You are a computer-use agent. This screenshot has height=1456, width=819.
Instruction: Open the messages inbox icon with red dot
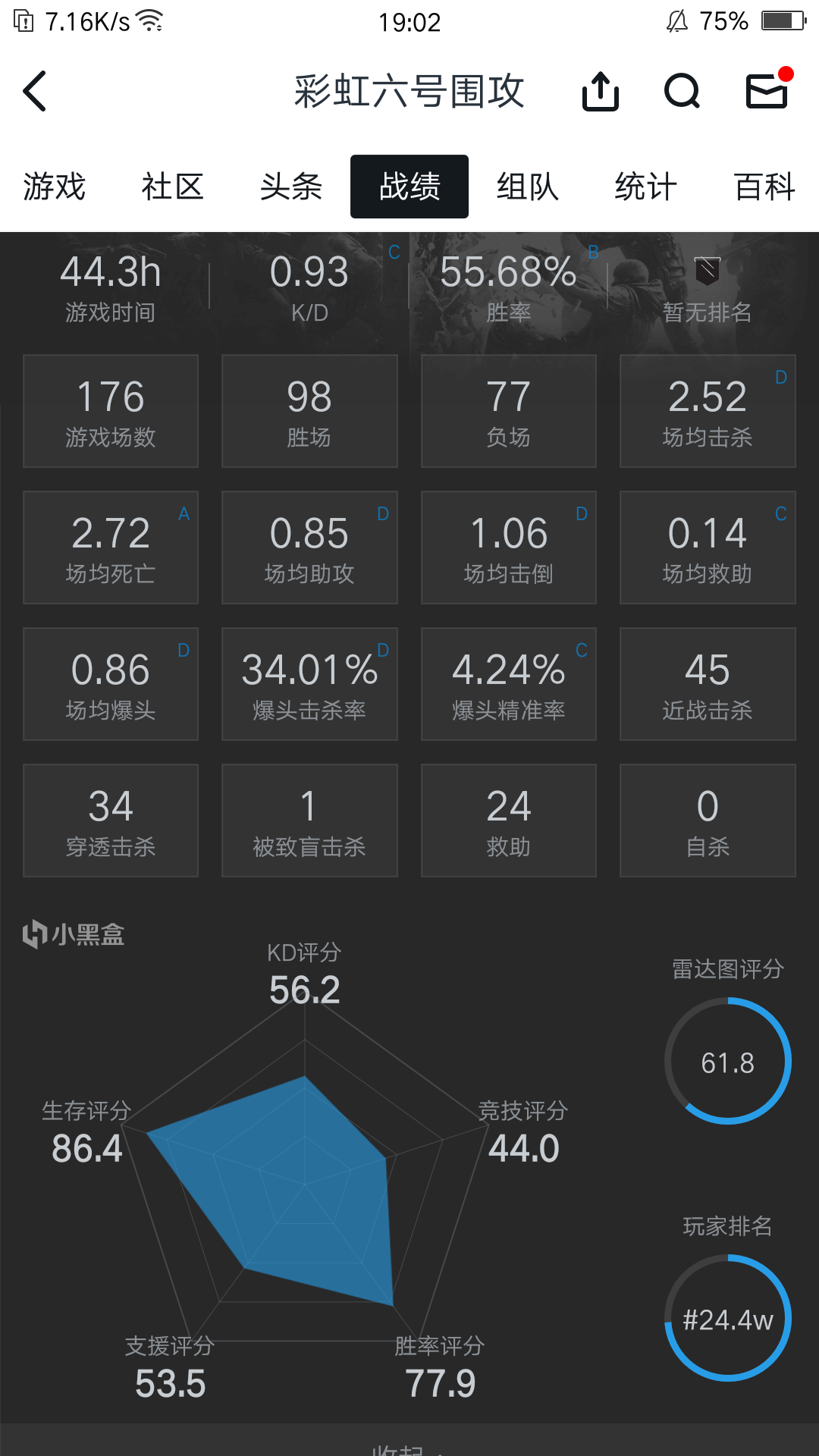coord(765,91)
